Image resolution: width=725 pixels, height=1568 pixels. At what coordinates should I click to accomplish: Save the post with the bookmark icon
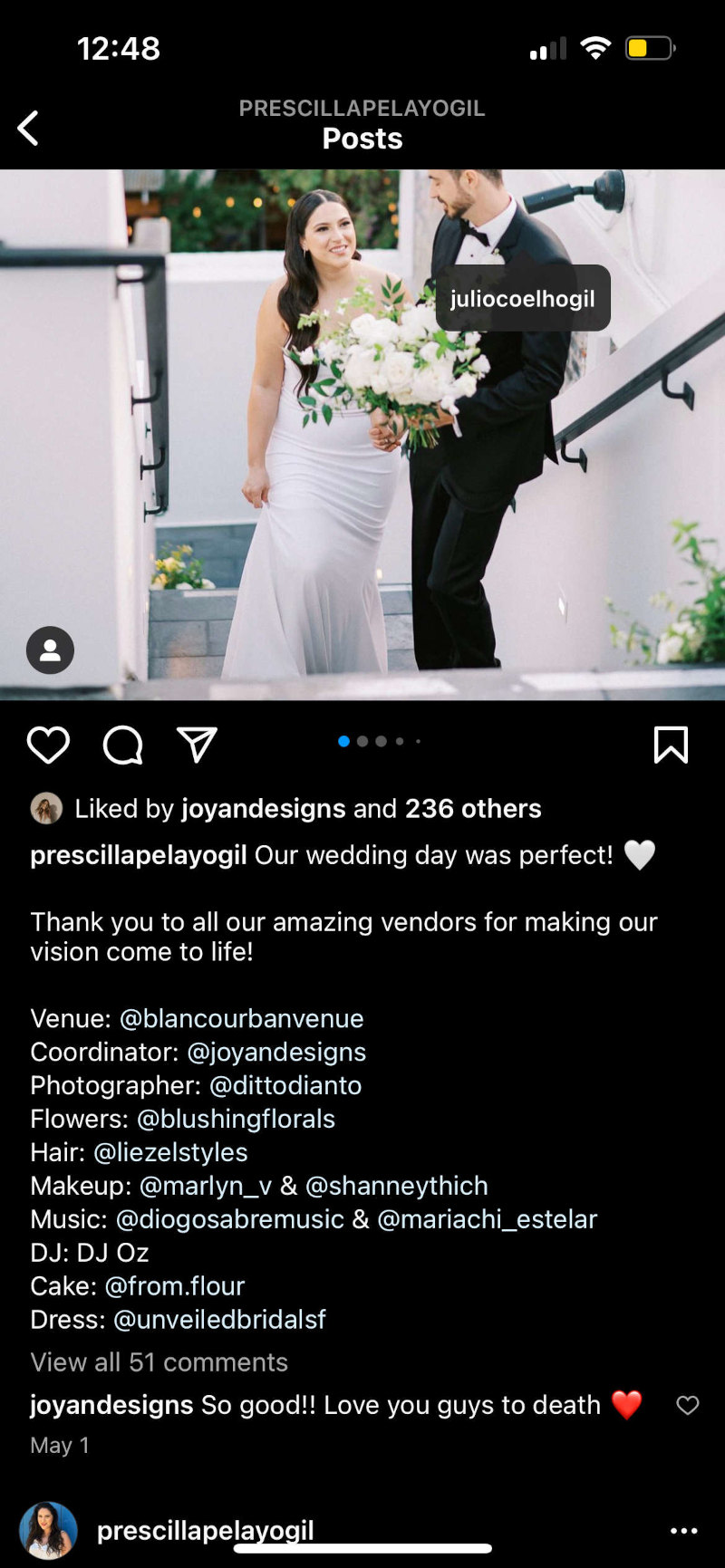point(671,745)
